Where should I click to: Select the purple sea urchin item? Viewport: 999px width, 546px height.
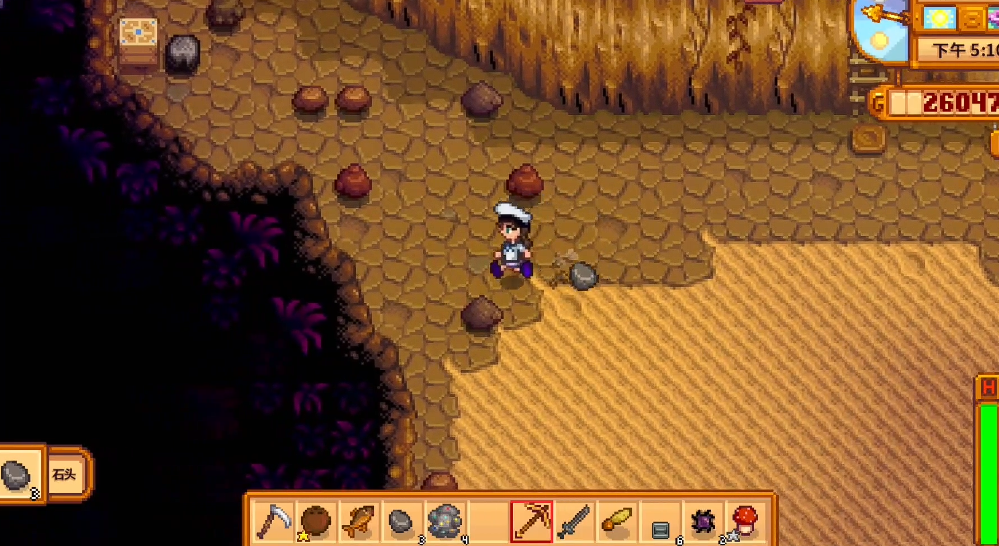point(703,521)
